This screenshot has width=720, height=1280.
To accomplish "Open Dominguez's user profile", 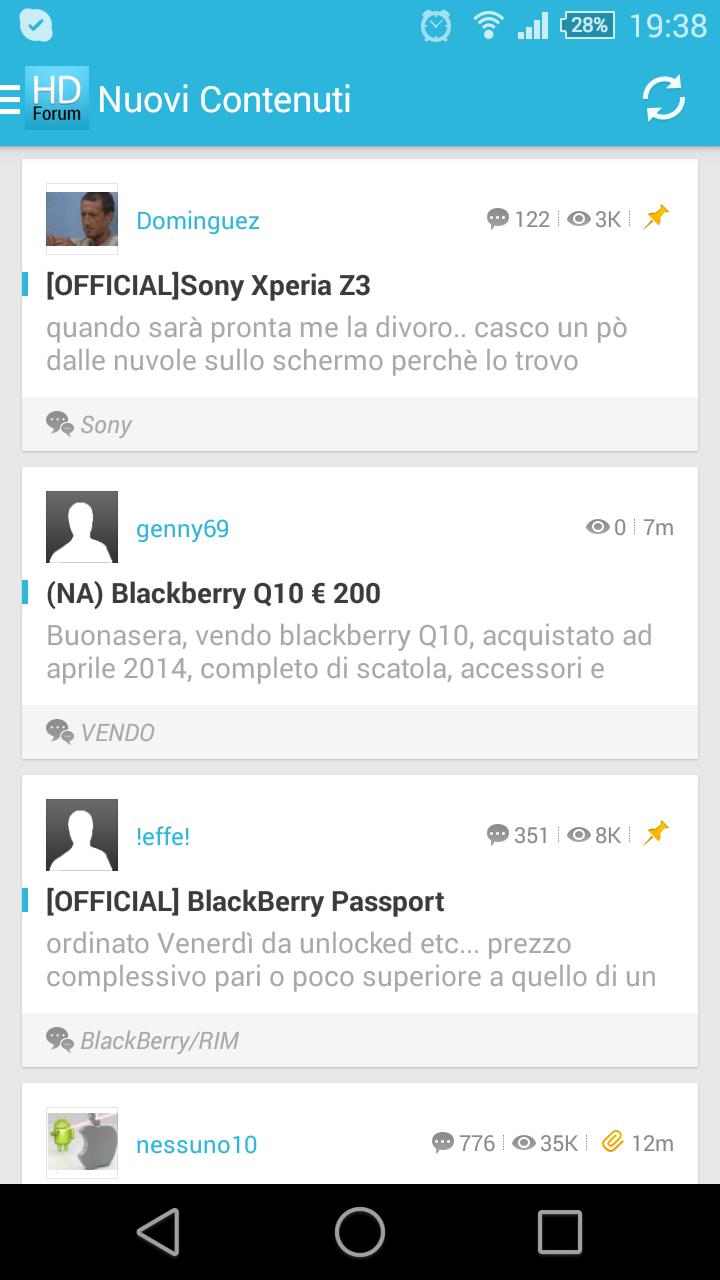I will (197, 221).
